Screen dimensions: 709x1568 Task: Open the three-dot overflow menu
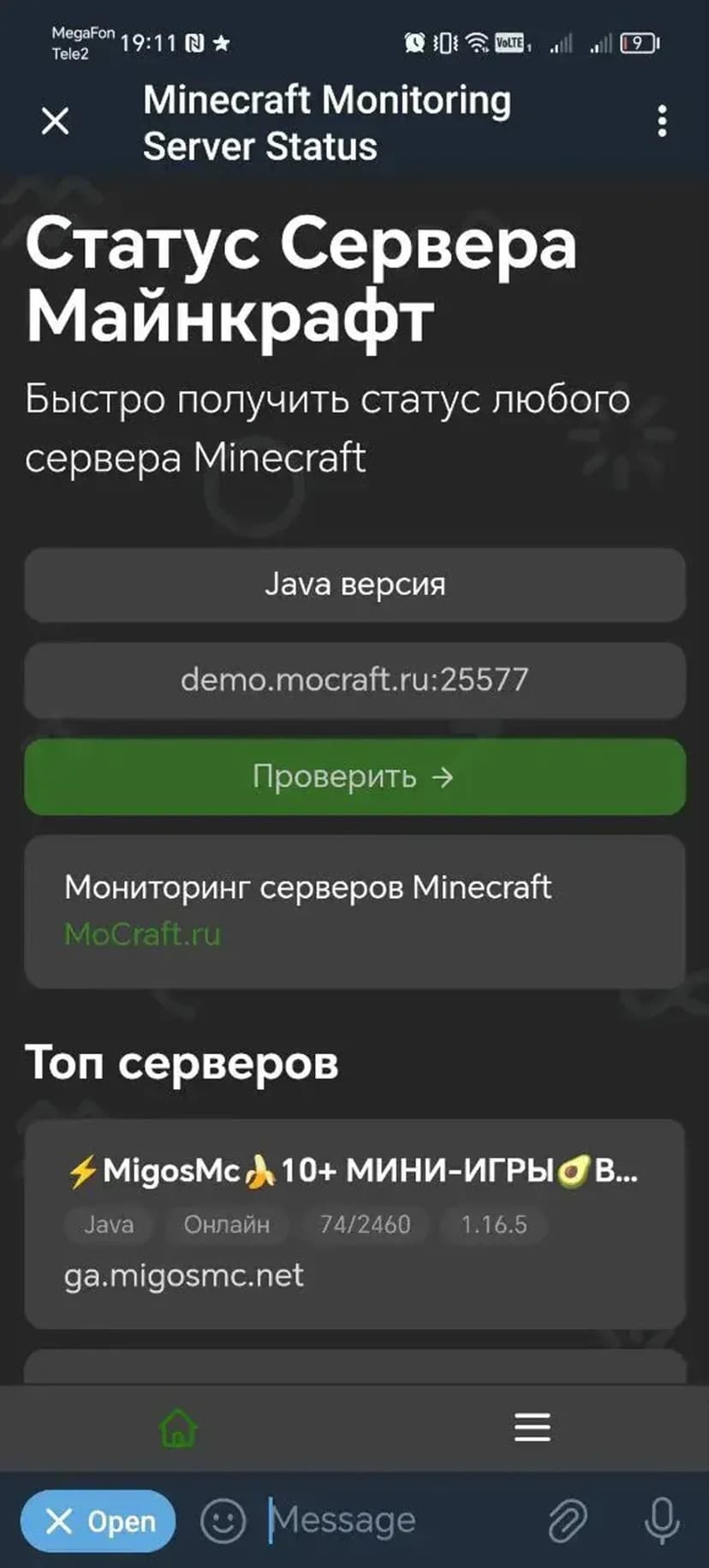tap(661, 122)
